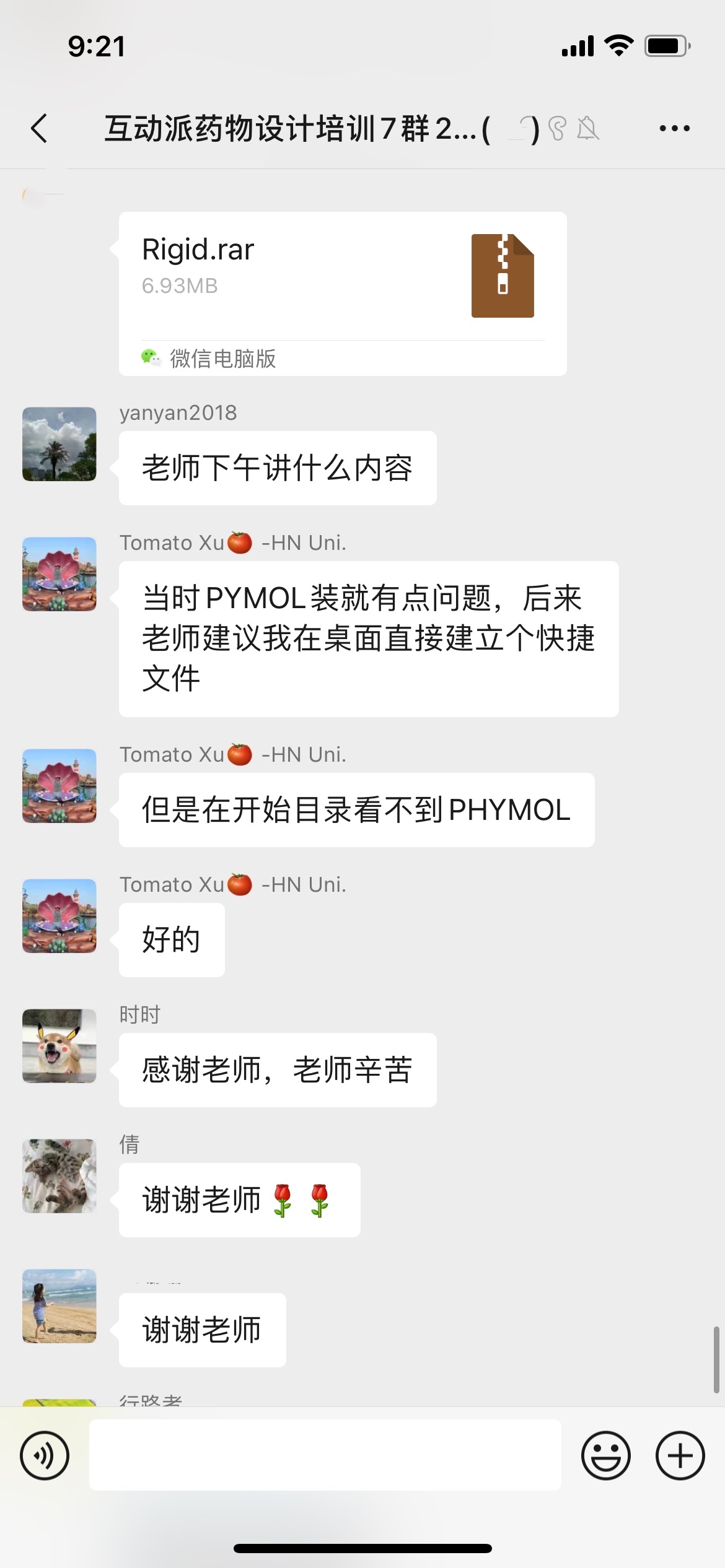
Task: Open the Rigid.rar file attachment
Action: click(342, 294)
